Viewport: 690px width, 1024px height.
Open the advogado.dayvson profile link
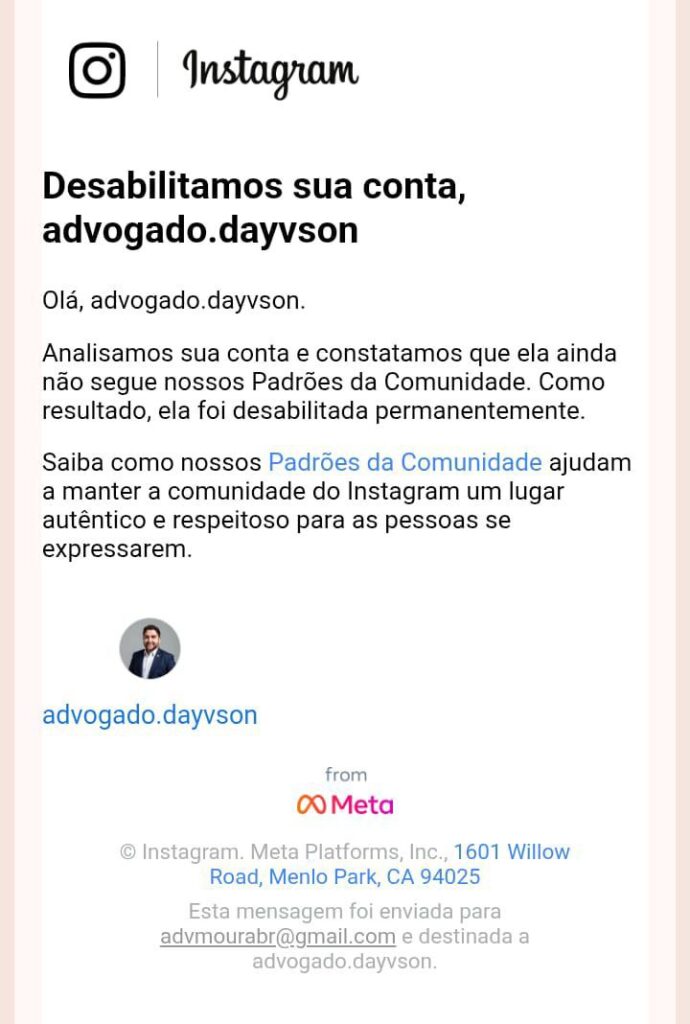point(150,716)
